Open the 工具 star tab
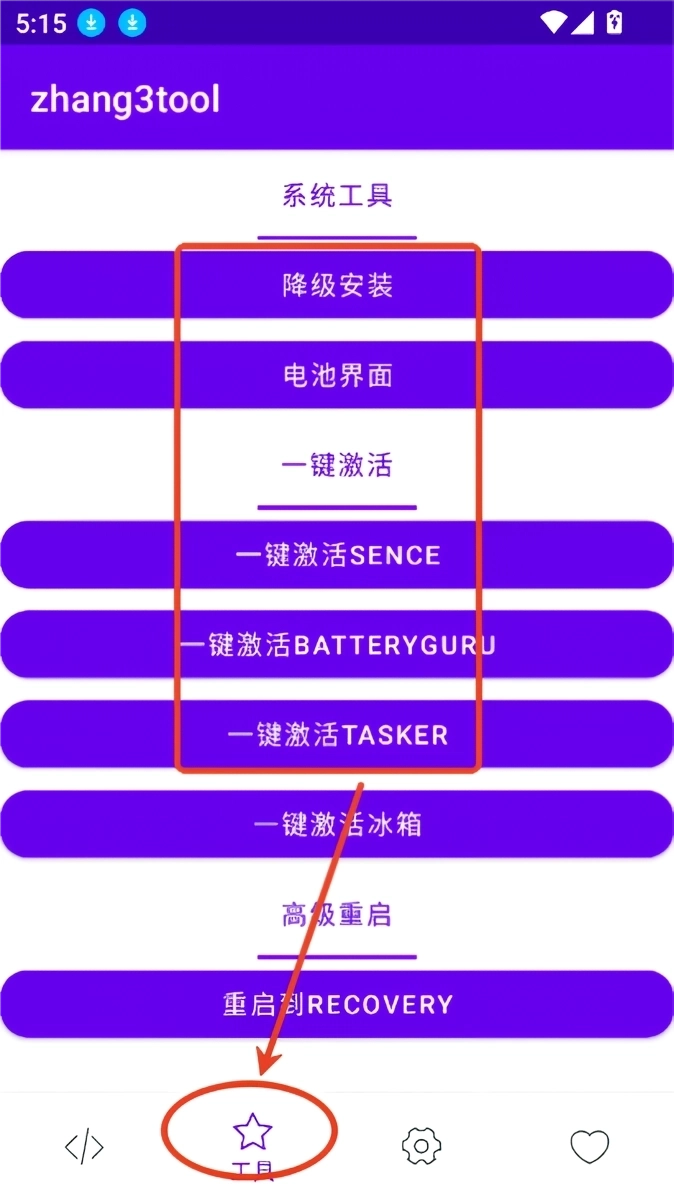674x1200 pixels. (x=252, y=1140)
